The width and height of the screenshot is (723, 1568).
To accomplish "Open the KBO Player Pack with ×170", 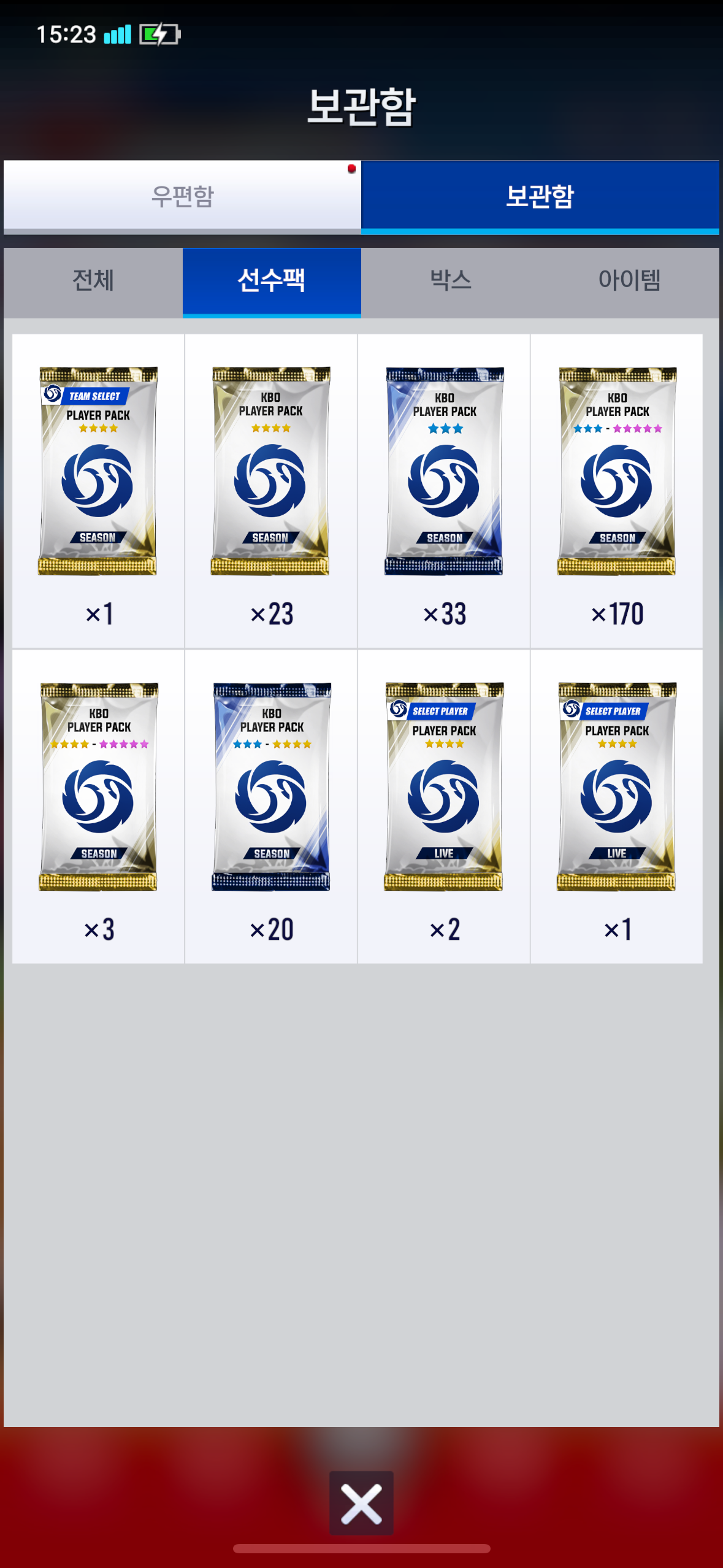I will [x=616, y=490].
